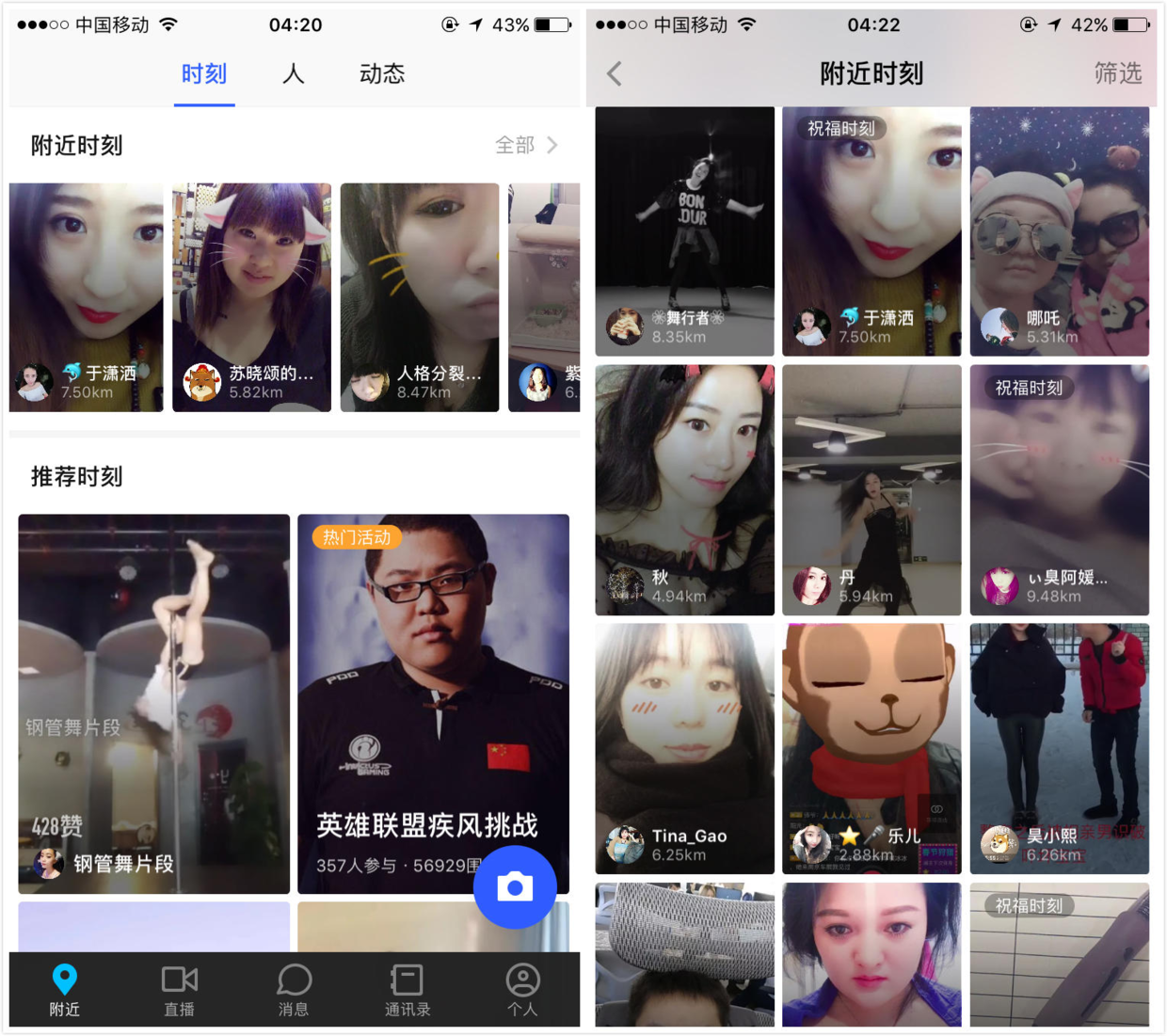Go to 通讯录 tab
Screen dimensions: 1167x1036
407,990
